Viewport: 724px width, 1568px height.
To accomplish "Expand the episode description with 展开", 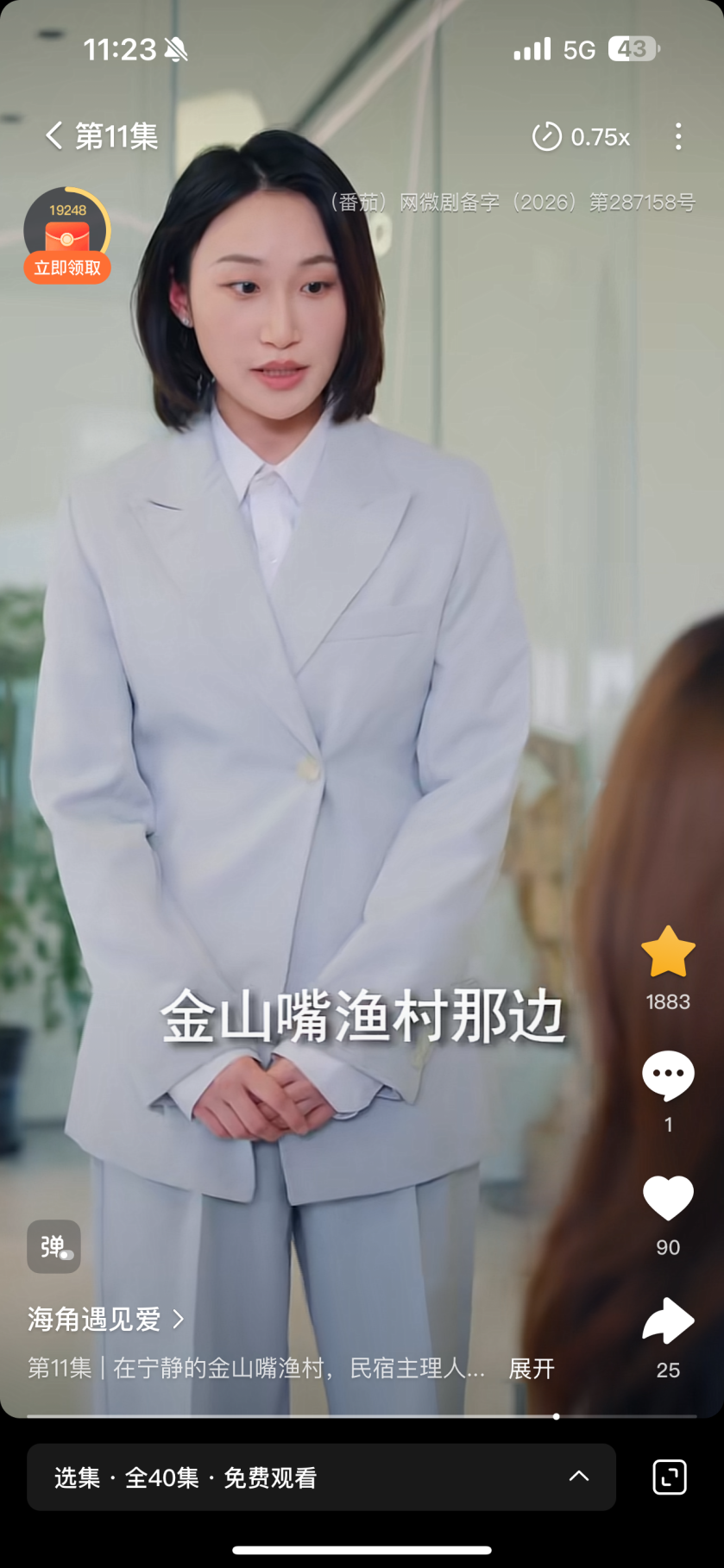I will tap(531, 1369).
